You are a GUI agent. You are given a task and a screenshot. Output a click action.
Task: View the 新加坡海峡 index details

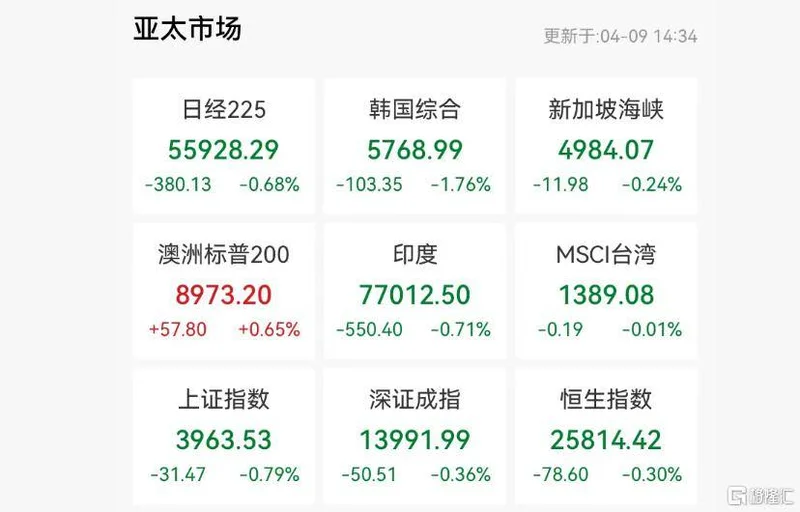[606, 147]
